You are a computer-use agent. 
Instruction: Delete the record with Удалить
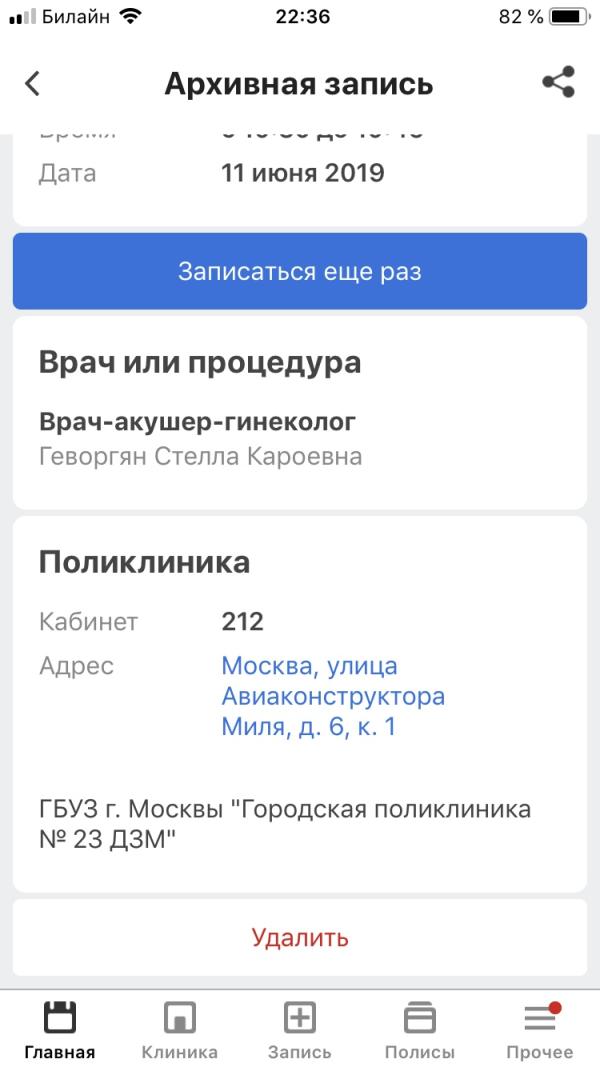click(300, 938)
